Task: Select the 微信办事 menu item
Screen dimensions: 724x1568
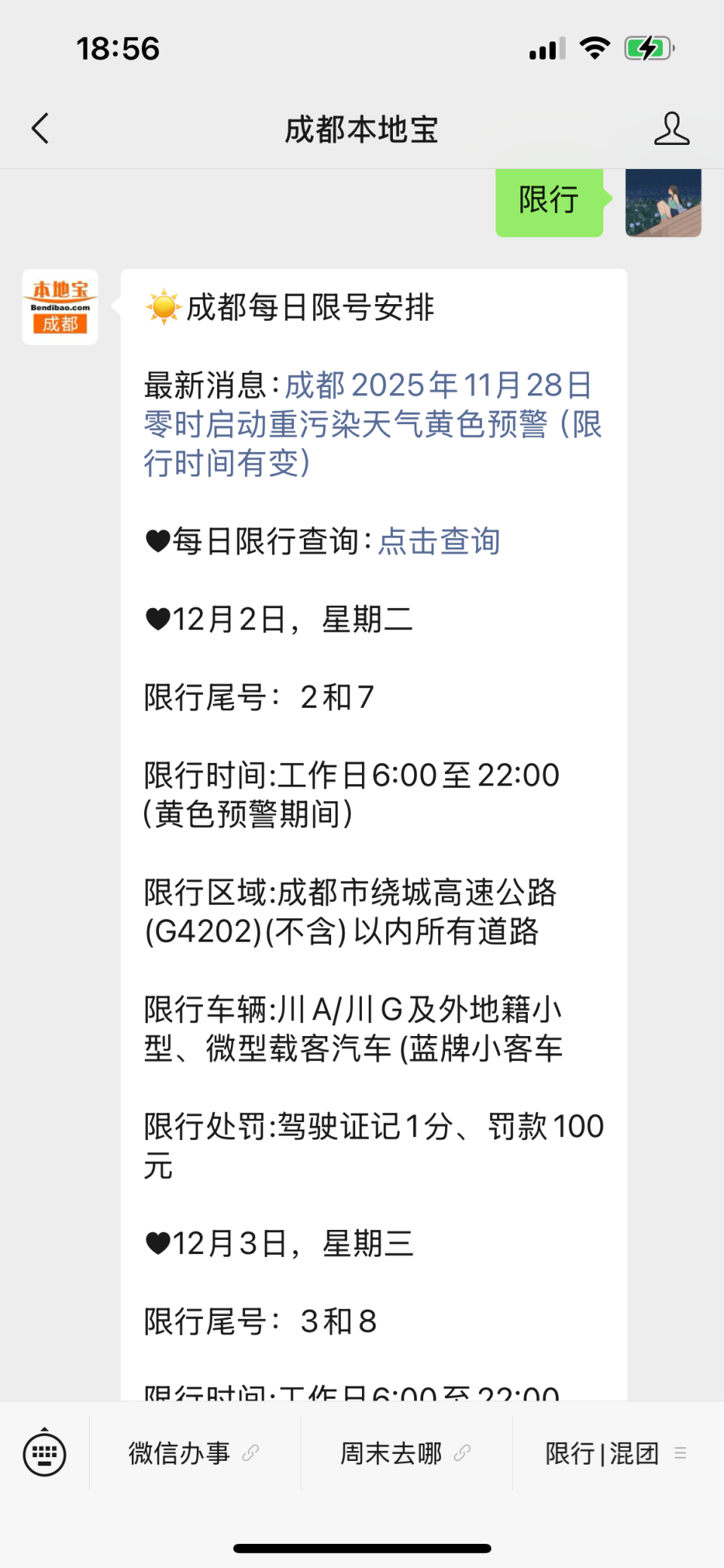Action: (179, 1450)
